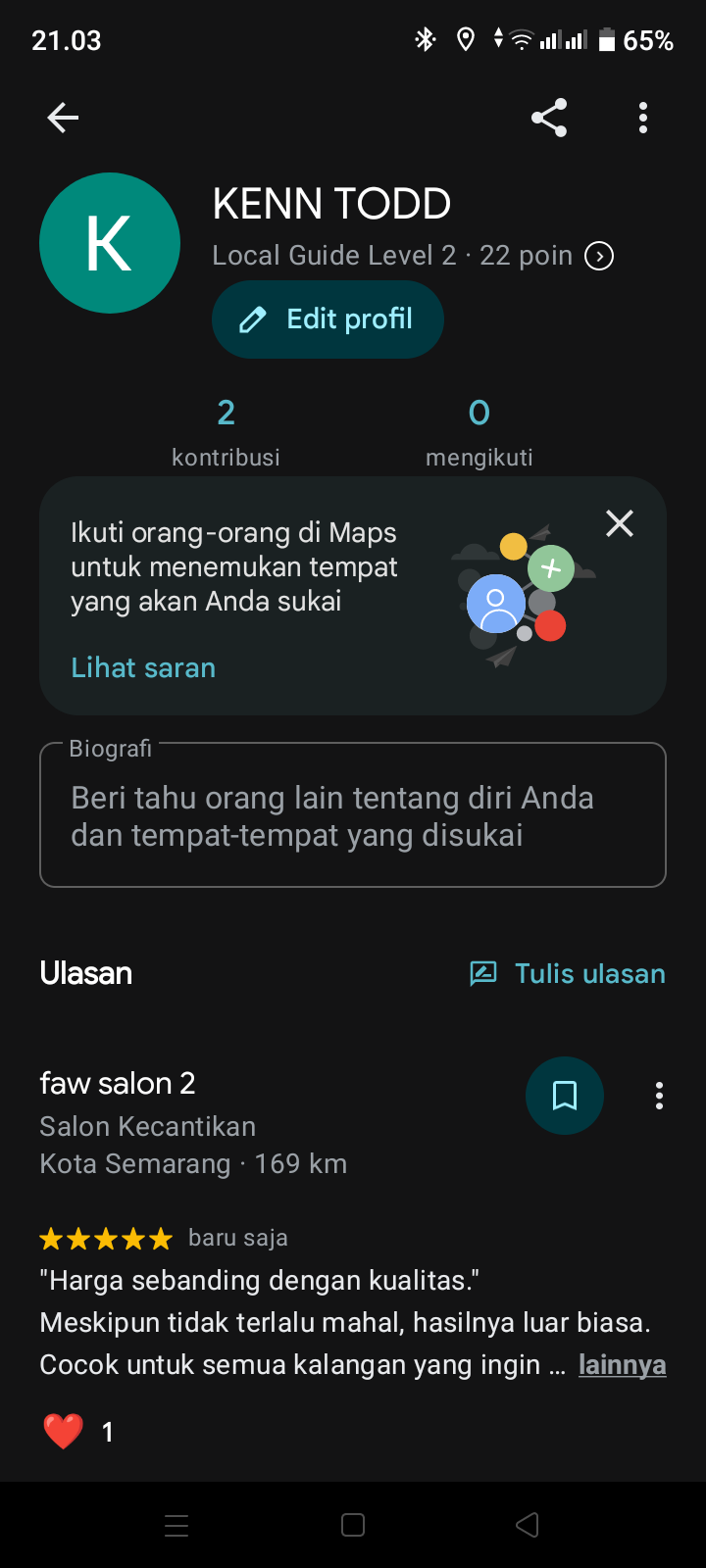Tap the Edit profil button

pos(328,319)
